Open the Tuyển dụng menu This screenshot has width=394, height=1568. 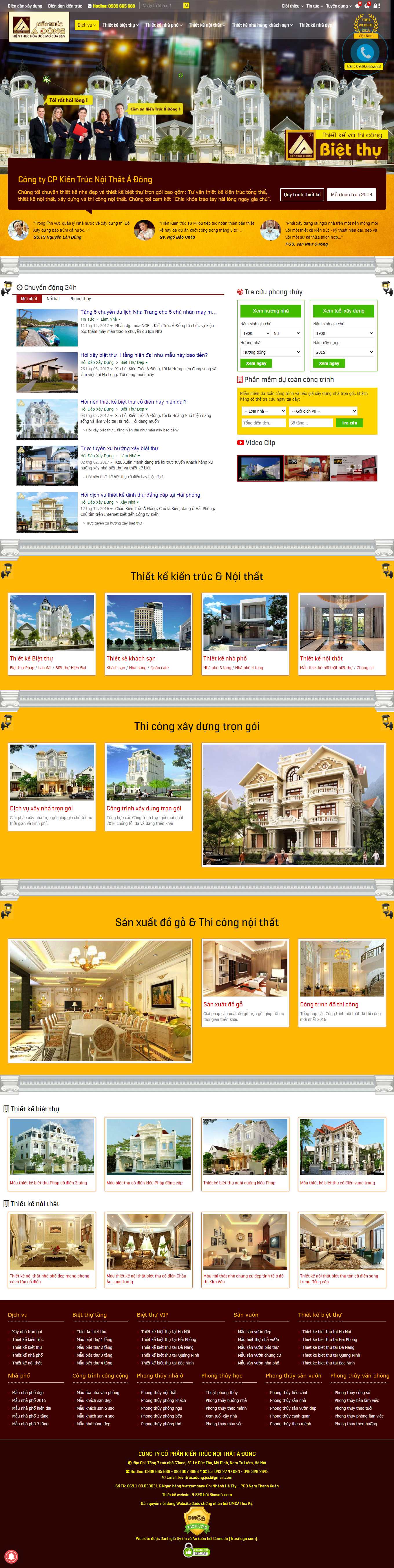point(338,6)
